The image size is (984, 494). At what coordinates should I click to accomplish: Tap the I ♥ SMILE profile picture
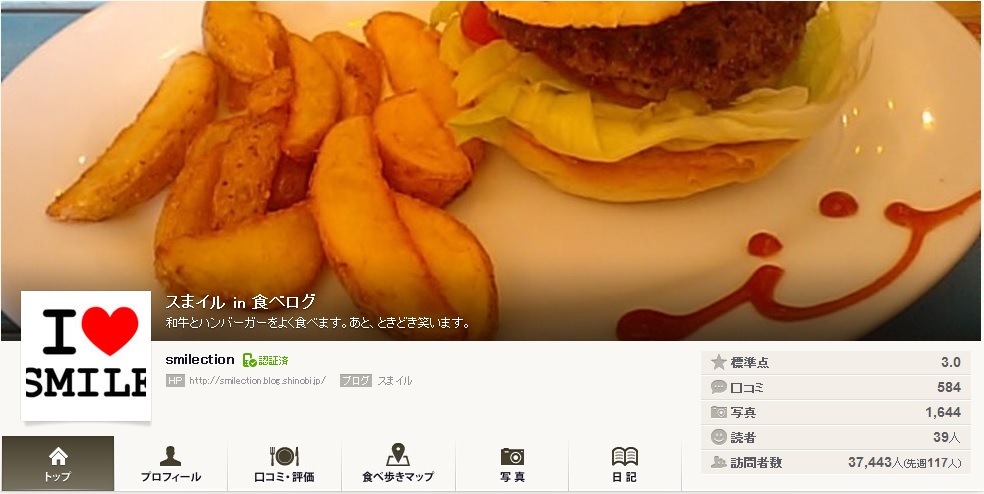[86, 356]
